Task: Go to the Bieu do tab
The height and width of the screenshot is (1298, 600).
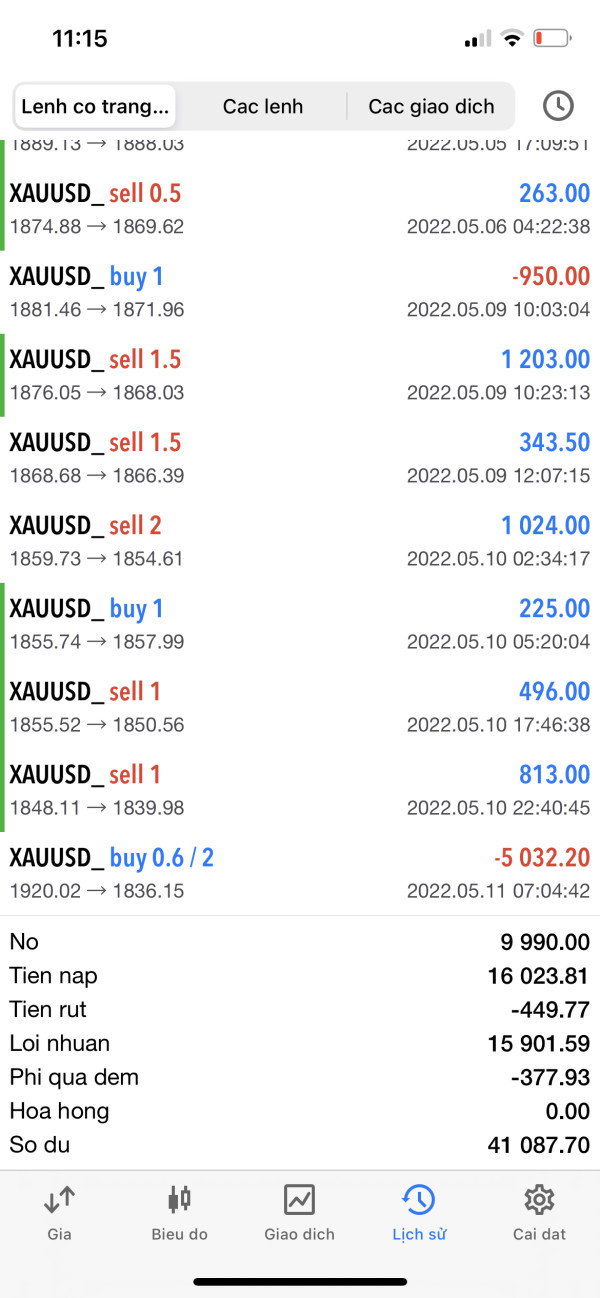Action: tap(180, 1211)
